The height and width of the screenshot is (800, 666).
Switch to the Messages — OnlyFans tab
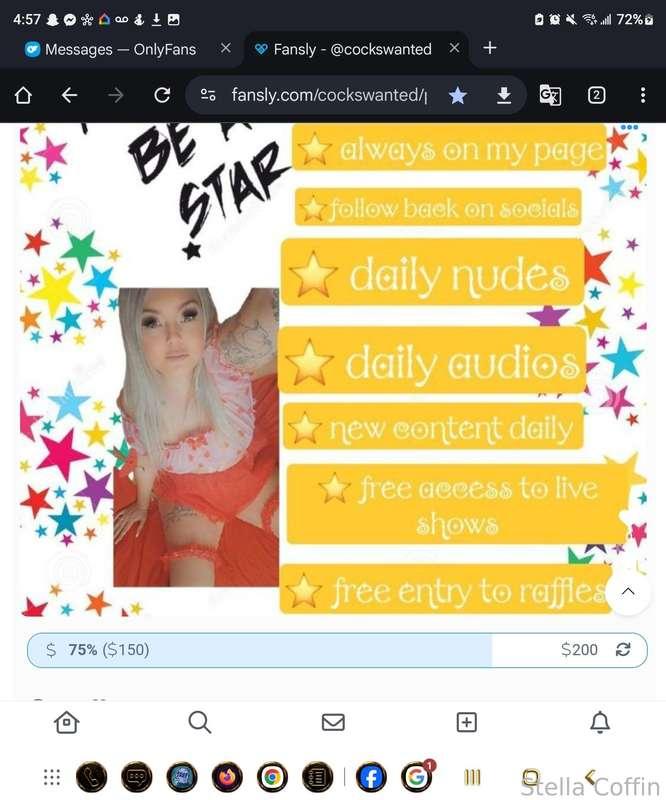[110, 48]
